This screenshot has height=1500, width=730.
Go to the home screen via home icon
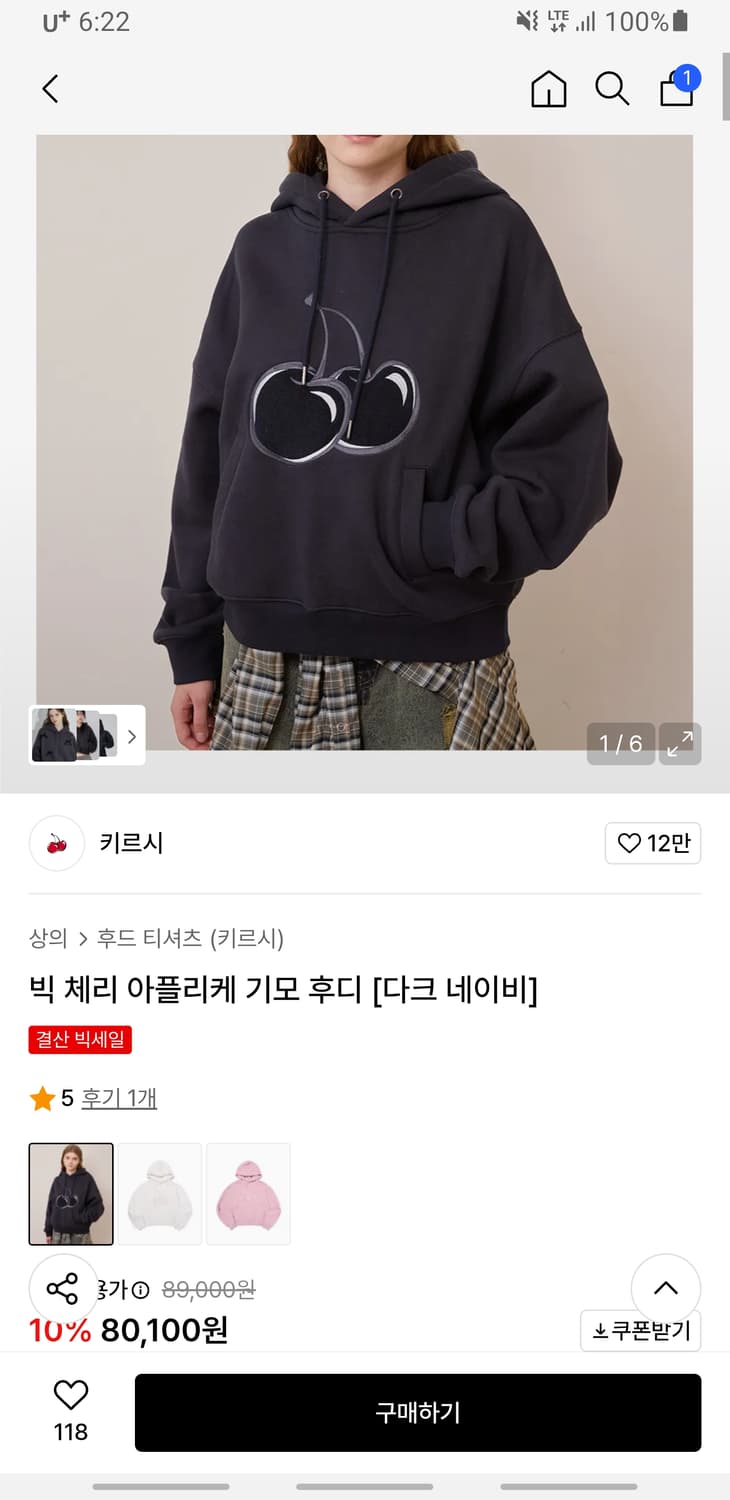548,89
